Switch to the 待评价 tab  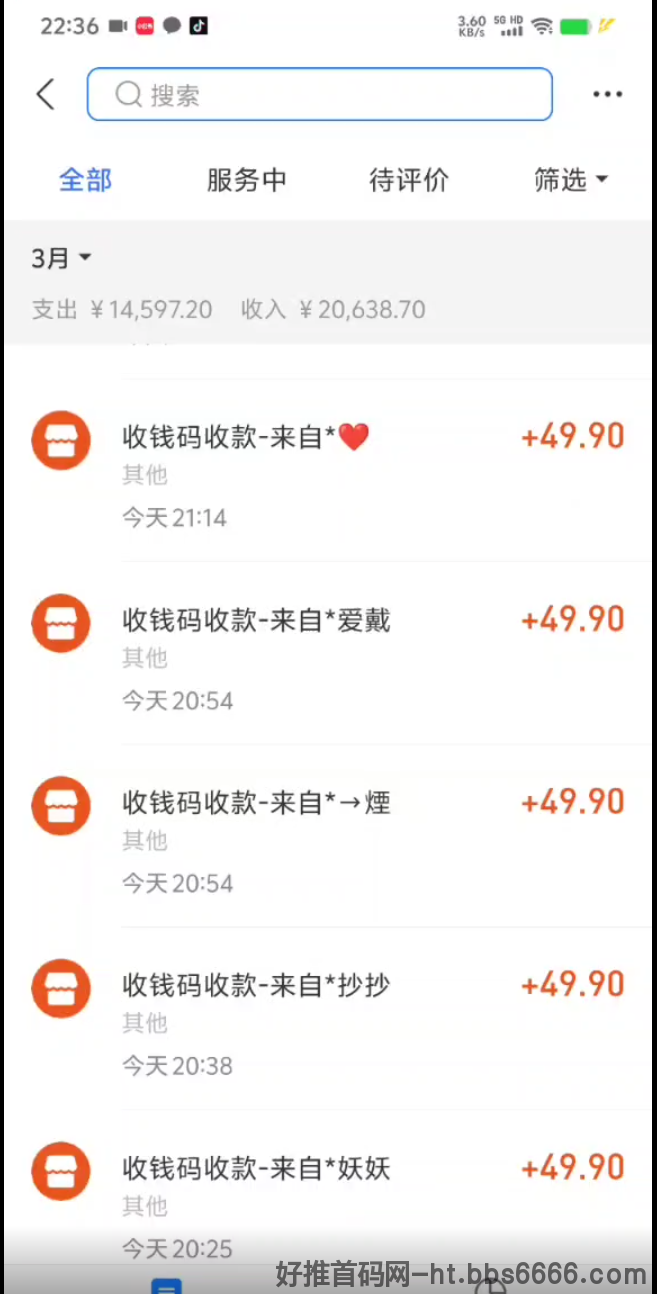click(x=408, y=180)
